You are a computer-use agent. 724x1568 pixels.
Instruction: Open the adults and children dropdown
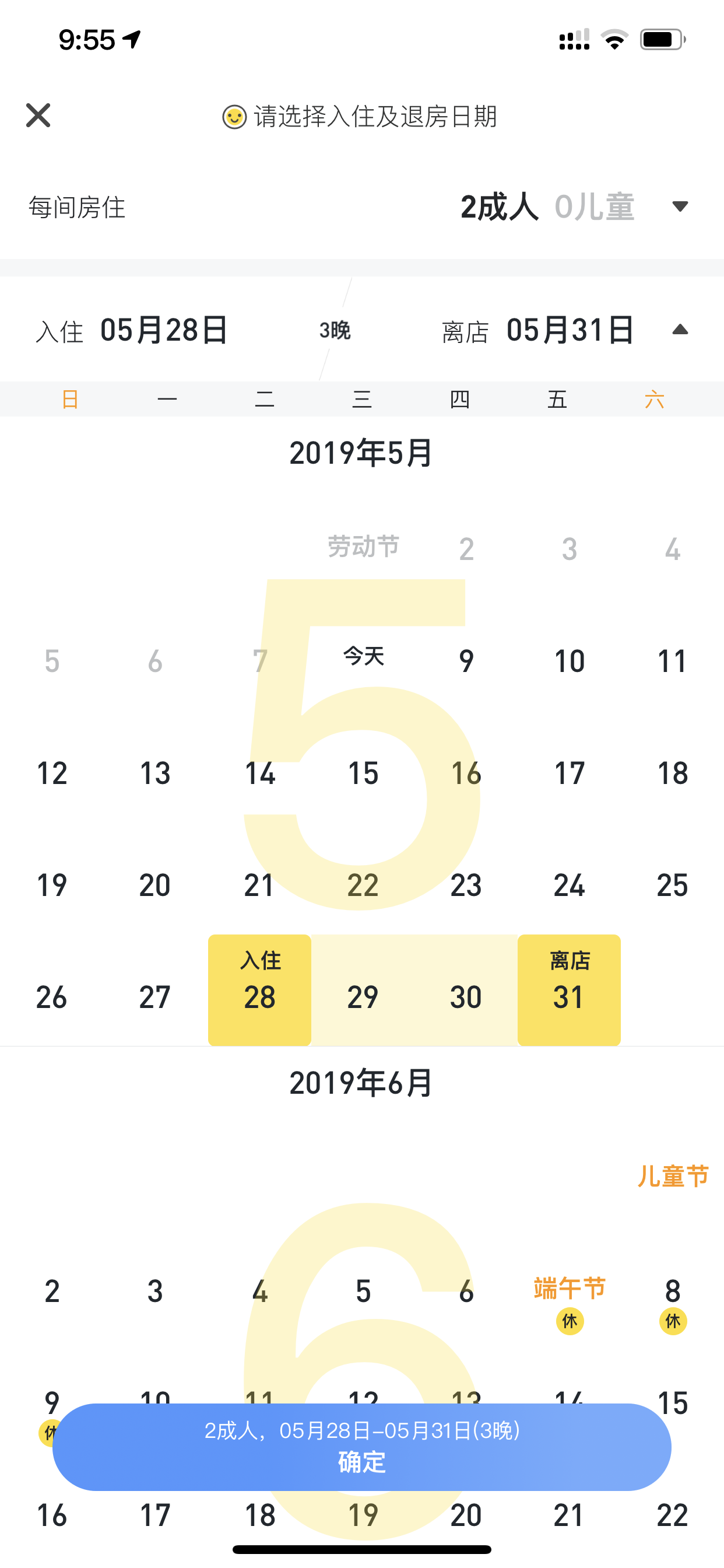[x=680, y=206]
